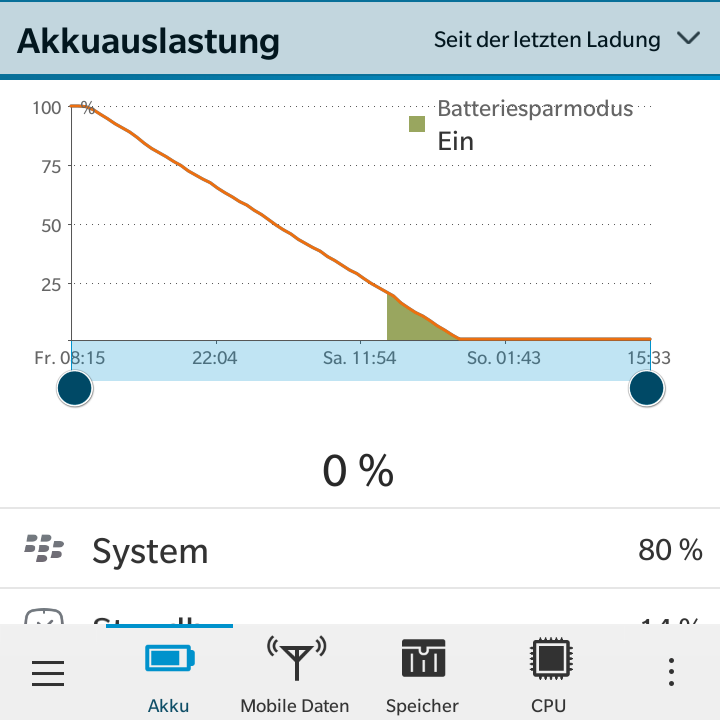Open the hamburger menu in the bottom bar
This screenshot has height=720, width=720.
click(48, 673)
